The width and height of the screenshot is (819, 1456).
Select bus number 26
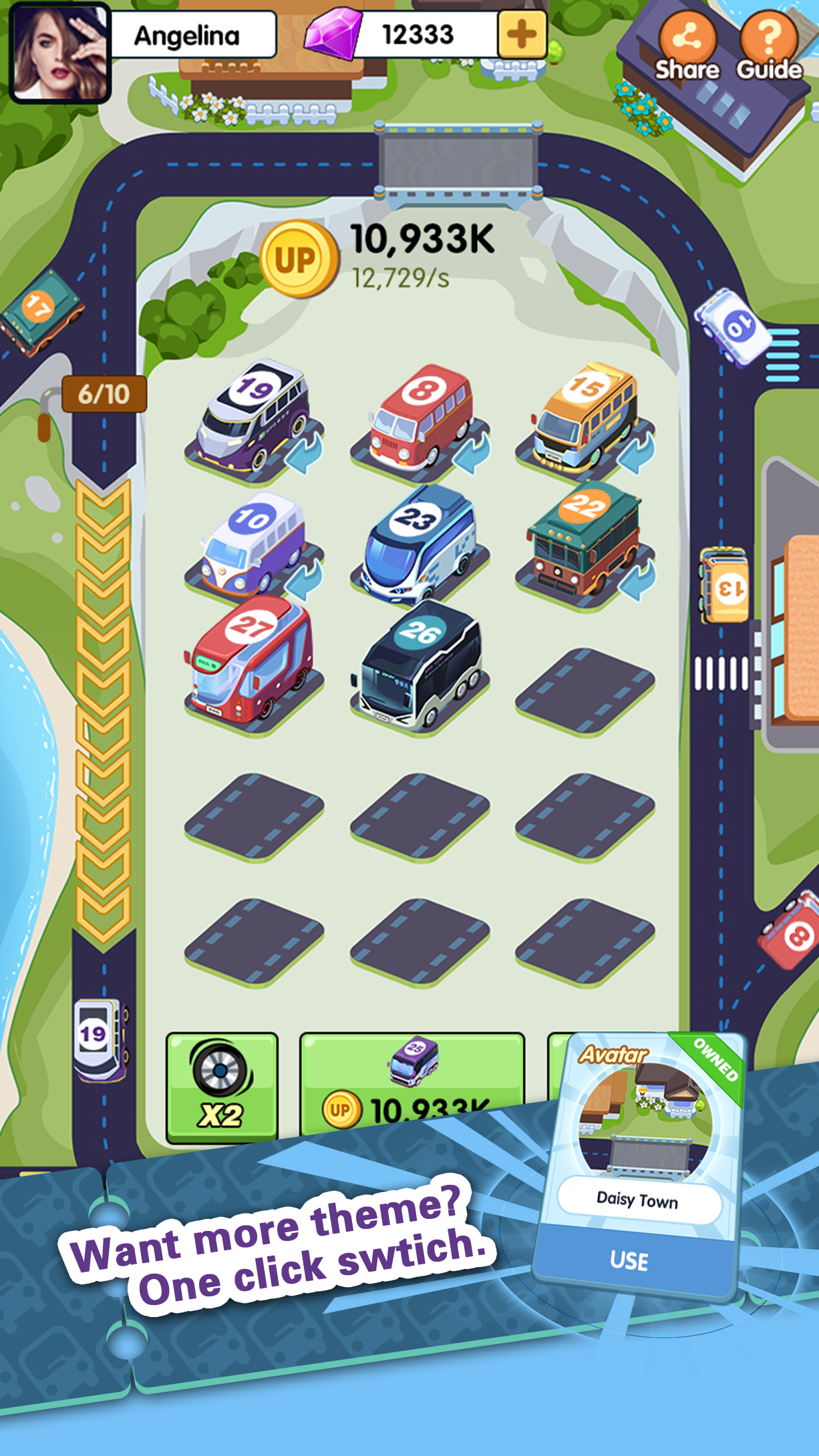tap(414, 675)
